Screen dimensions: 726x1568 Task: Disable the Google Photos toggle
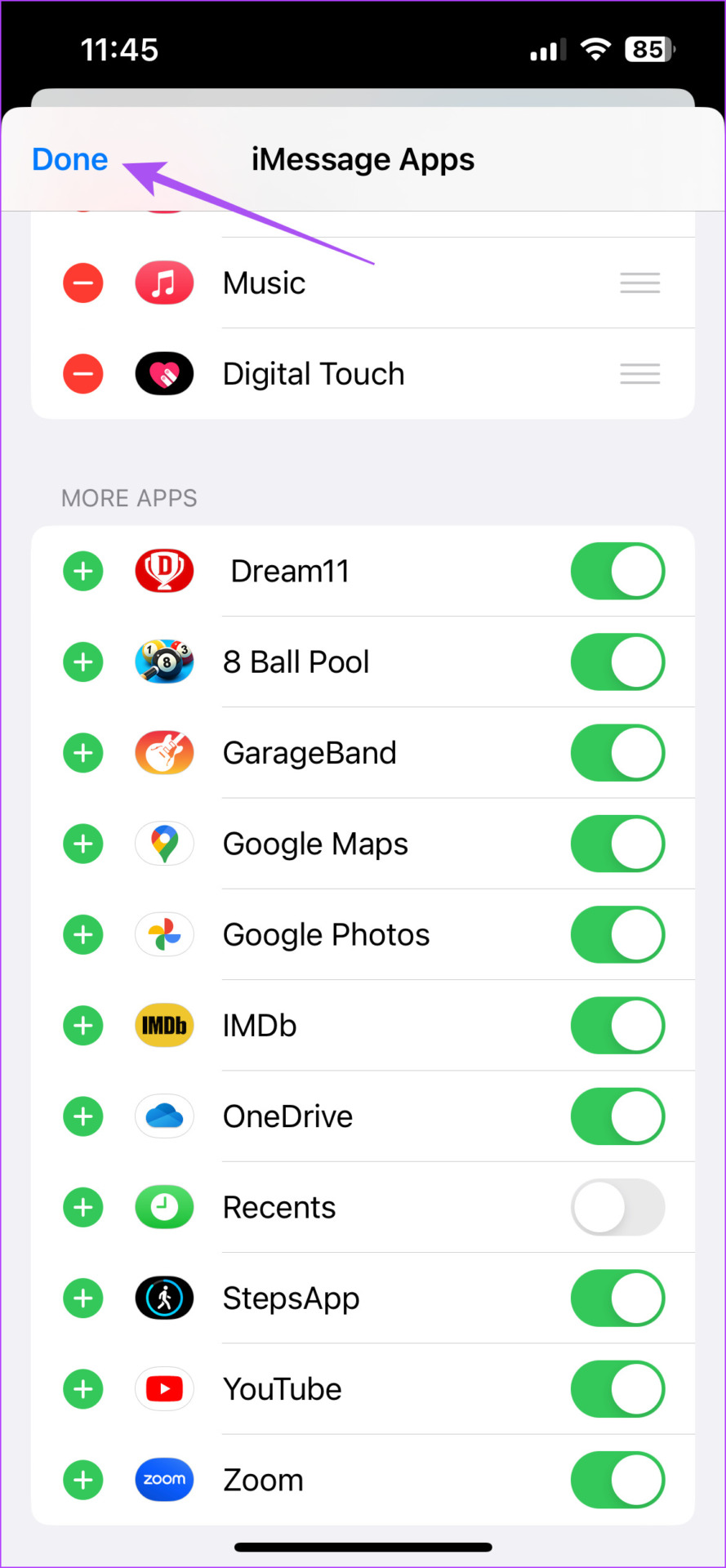tap(617, 934)
